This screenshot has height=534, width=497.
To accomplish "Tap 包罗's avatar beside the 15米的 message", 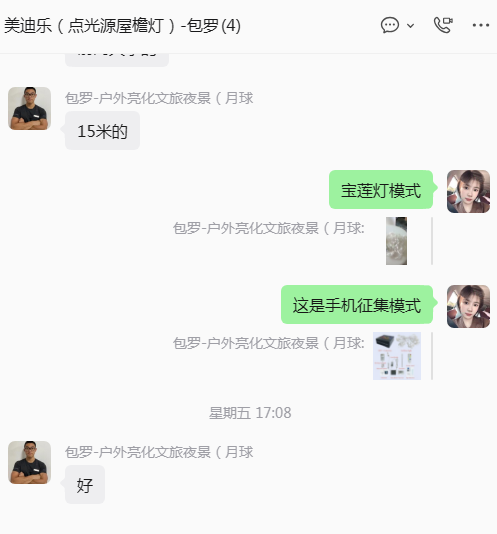I will (x=30, y=108).
